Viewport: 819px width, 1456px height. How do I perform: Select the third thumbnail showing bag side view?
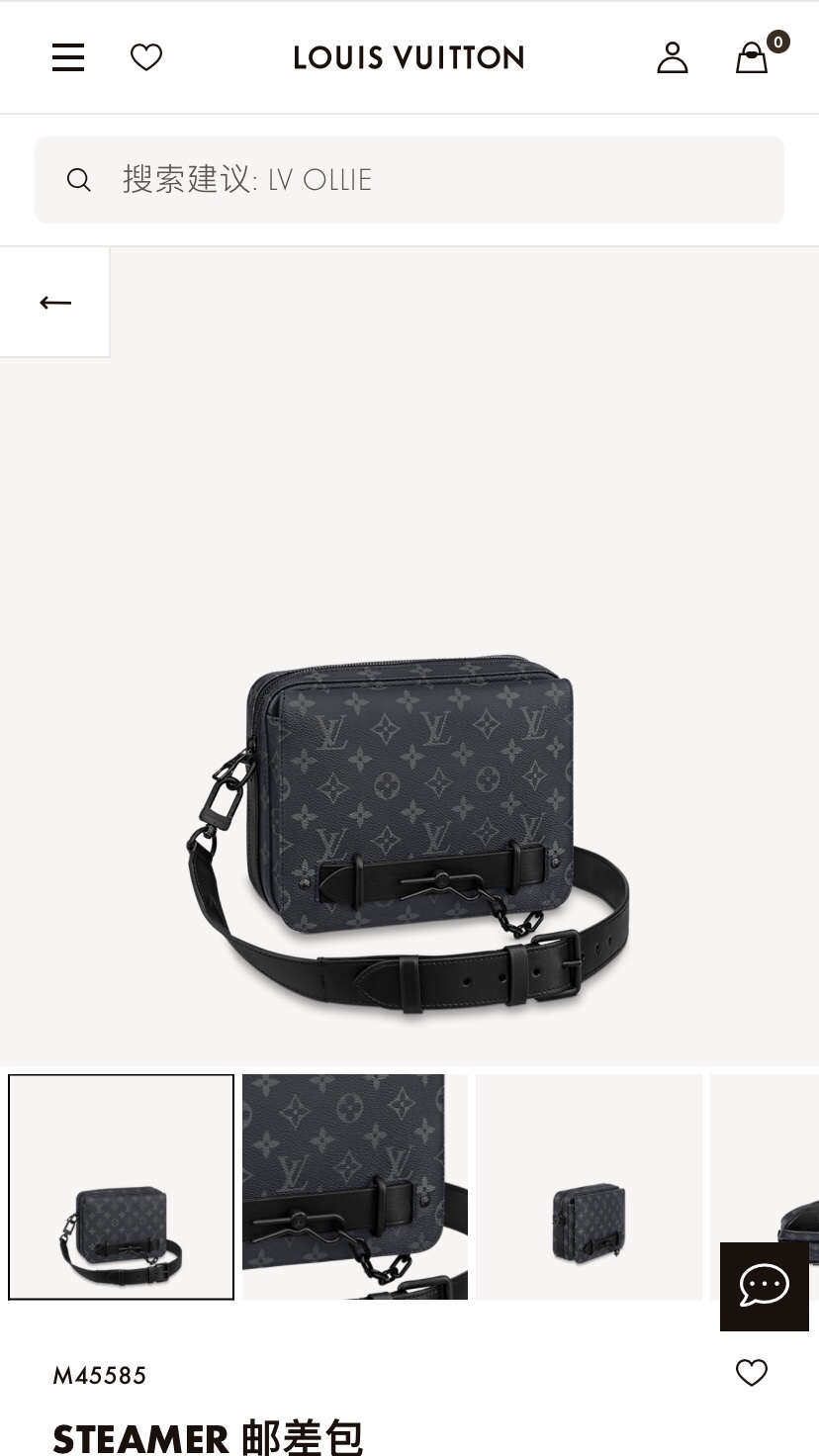tap(589, 1186)
